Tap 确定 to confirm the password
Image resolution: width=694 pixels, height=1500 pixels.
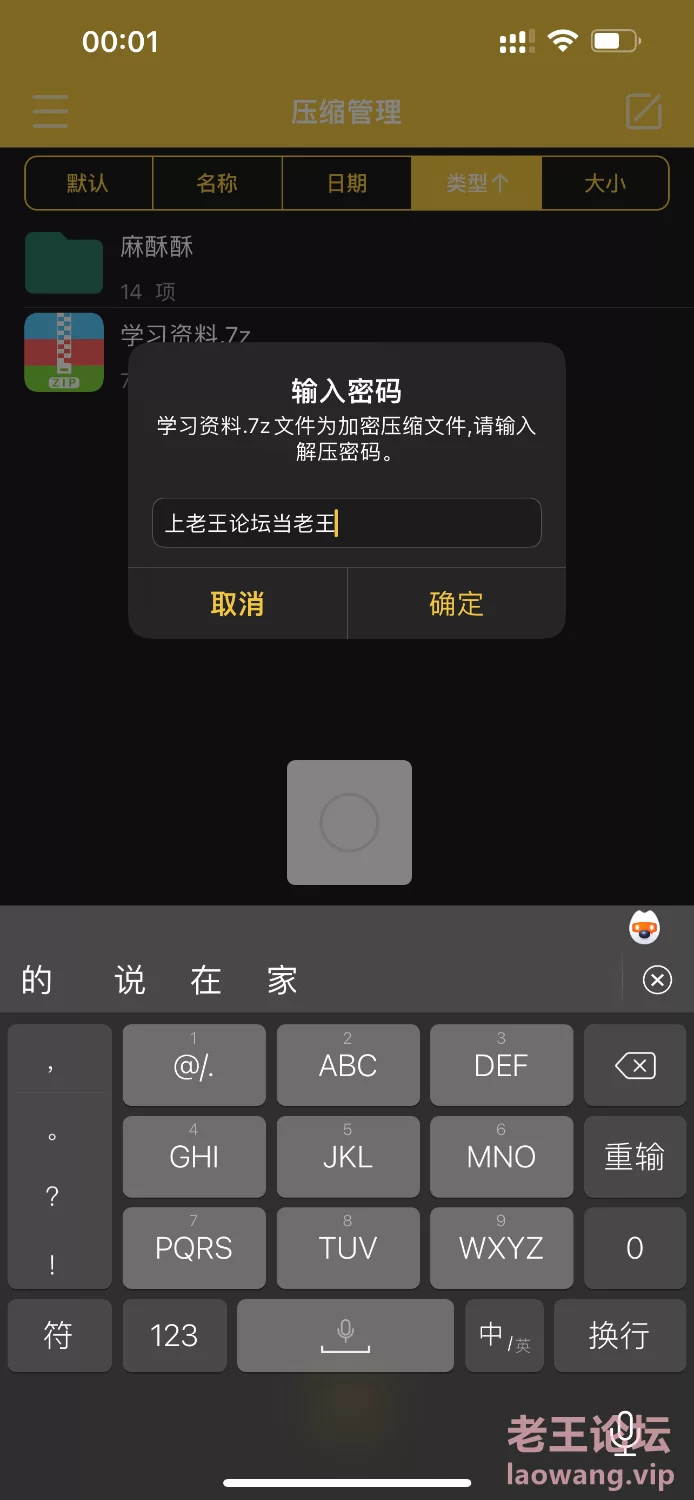point(456,603)
